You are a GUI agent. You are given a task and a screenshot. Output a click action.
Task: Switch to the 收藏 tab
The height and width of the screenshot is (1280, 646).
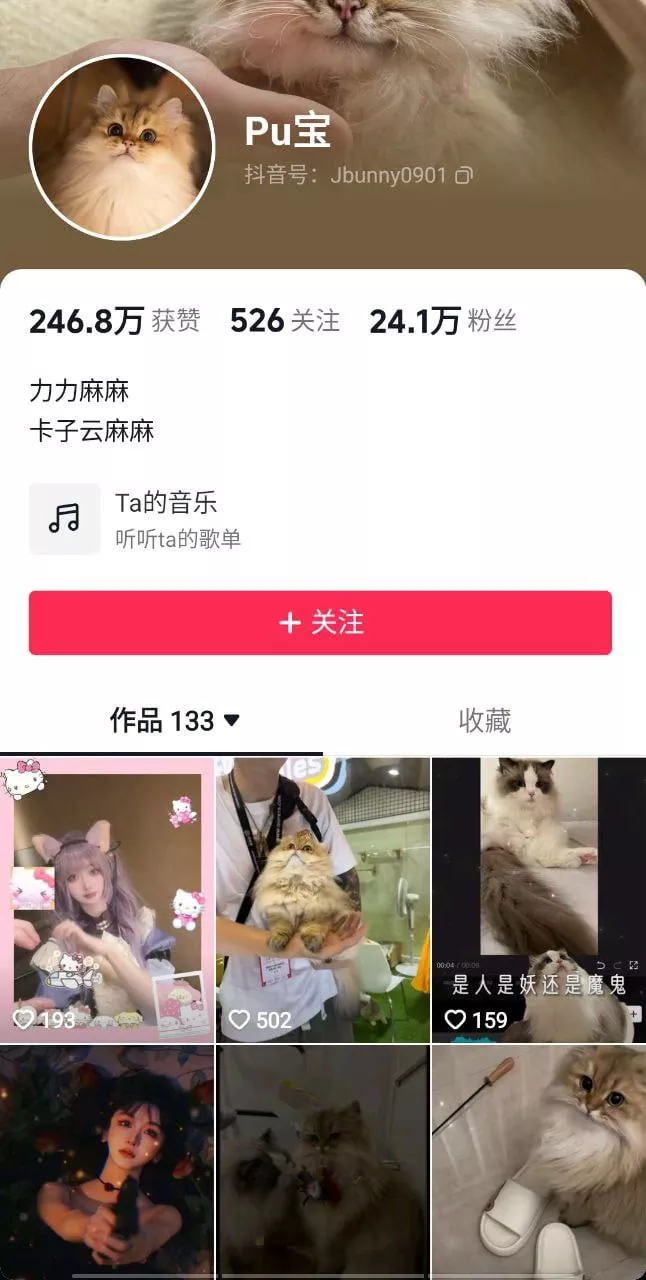tap(484, 720)
